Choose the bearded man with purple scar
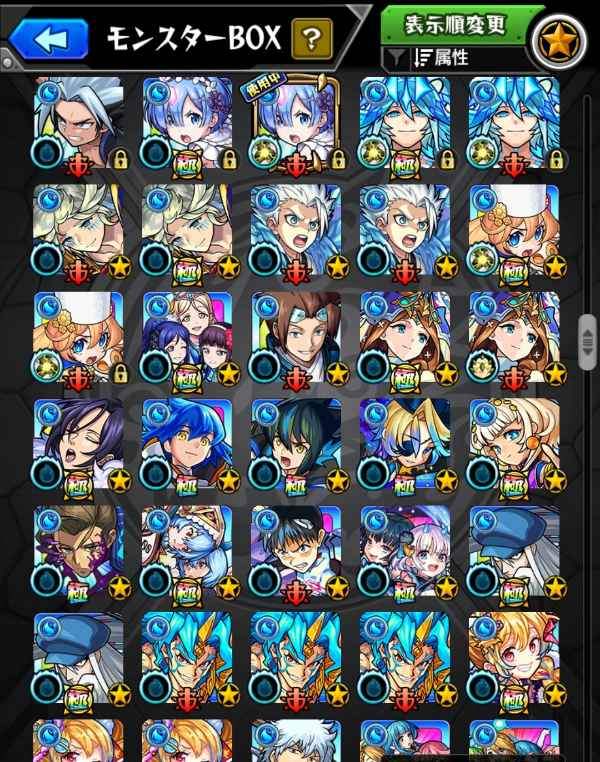 coord(78,555)
